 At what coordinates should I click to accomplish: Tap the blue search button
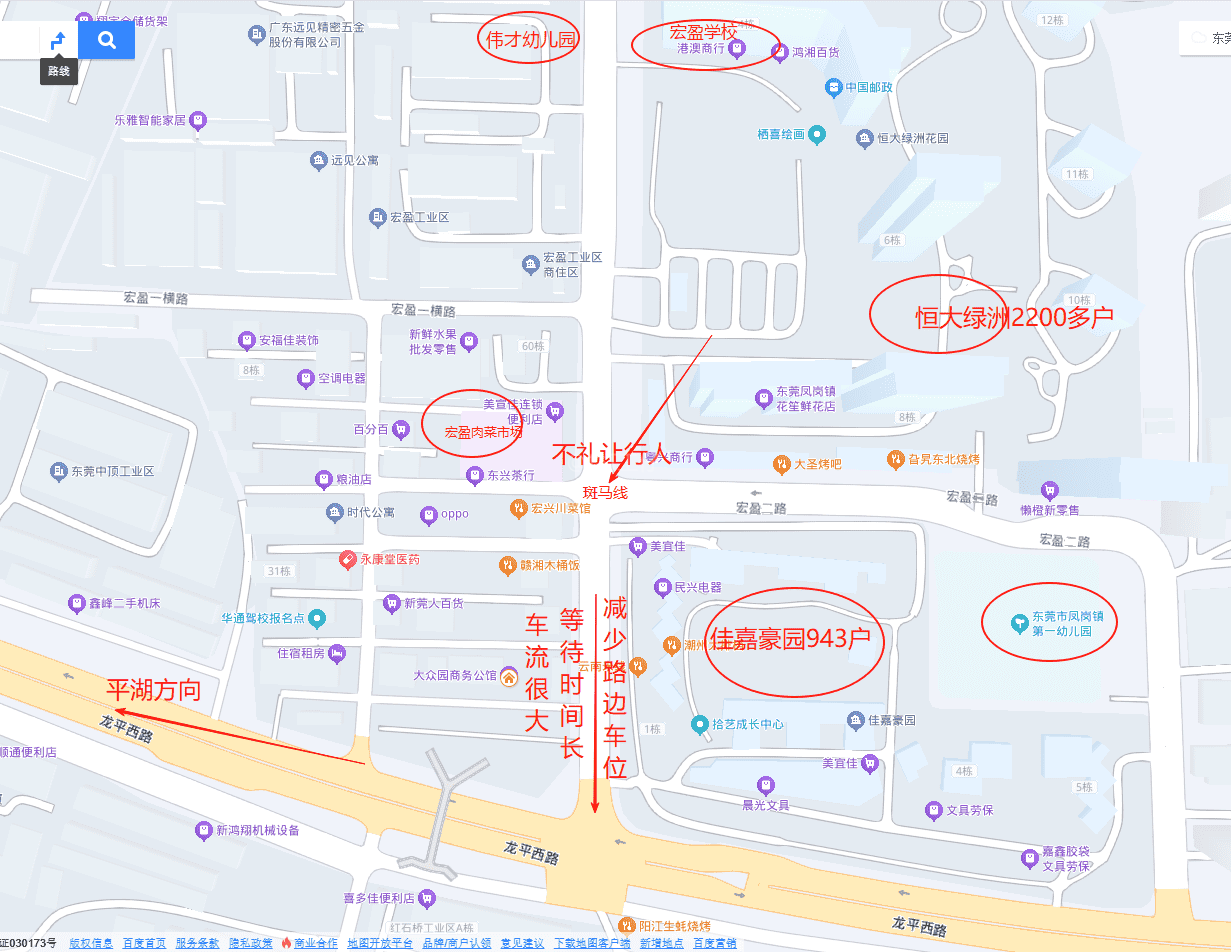[x=106, y=40]
